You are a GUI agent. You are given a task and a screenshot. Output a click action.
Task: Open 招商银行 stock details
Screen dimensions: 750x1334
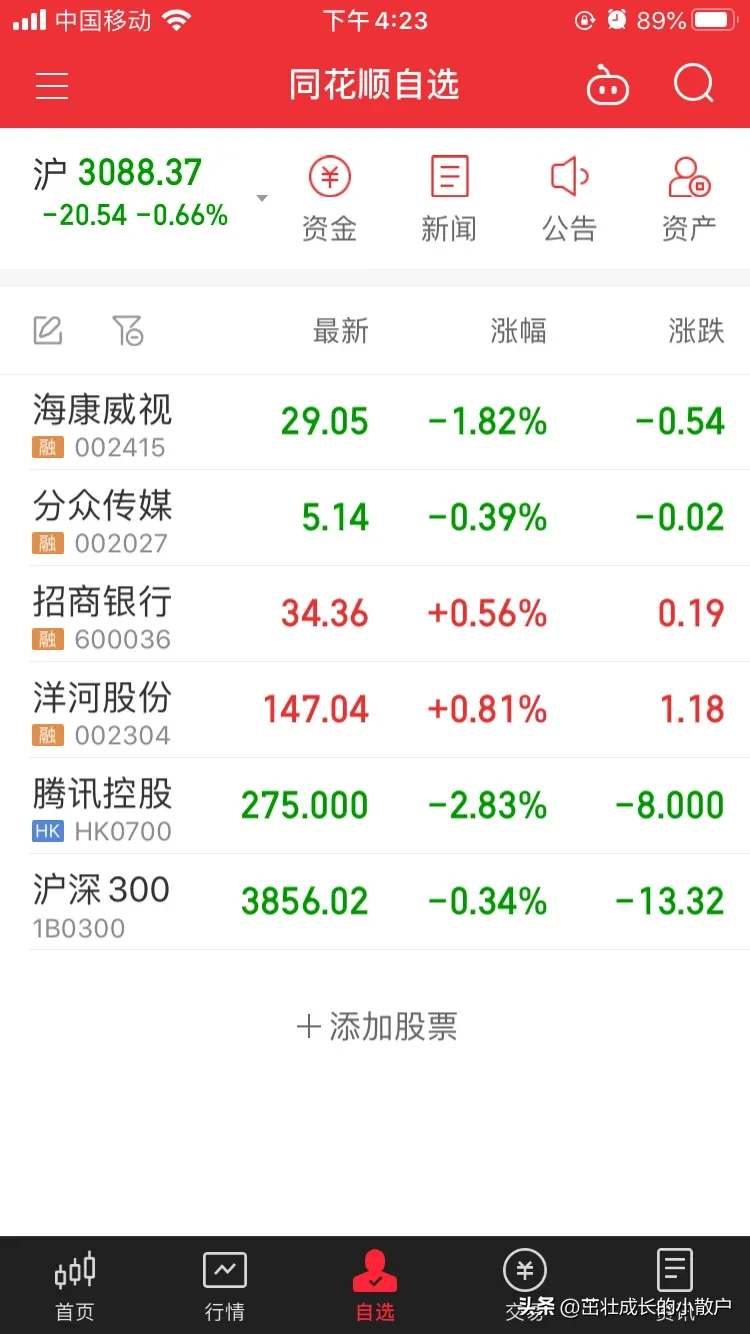375,614
